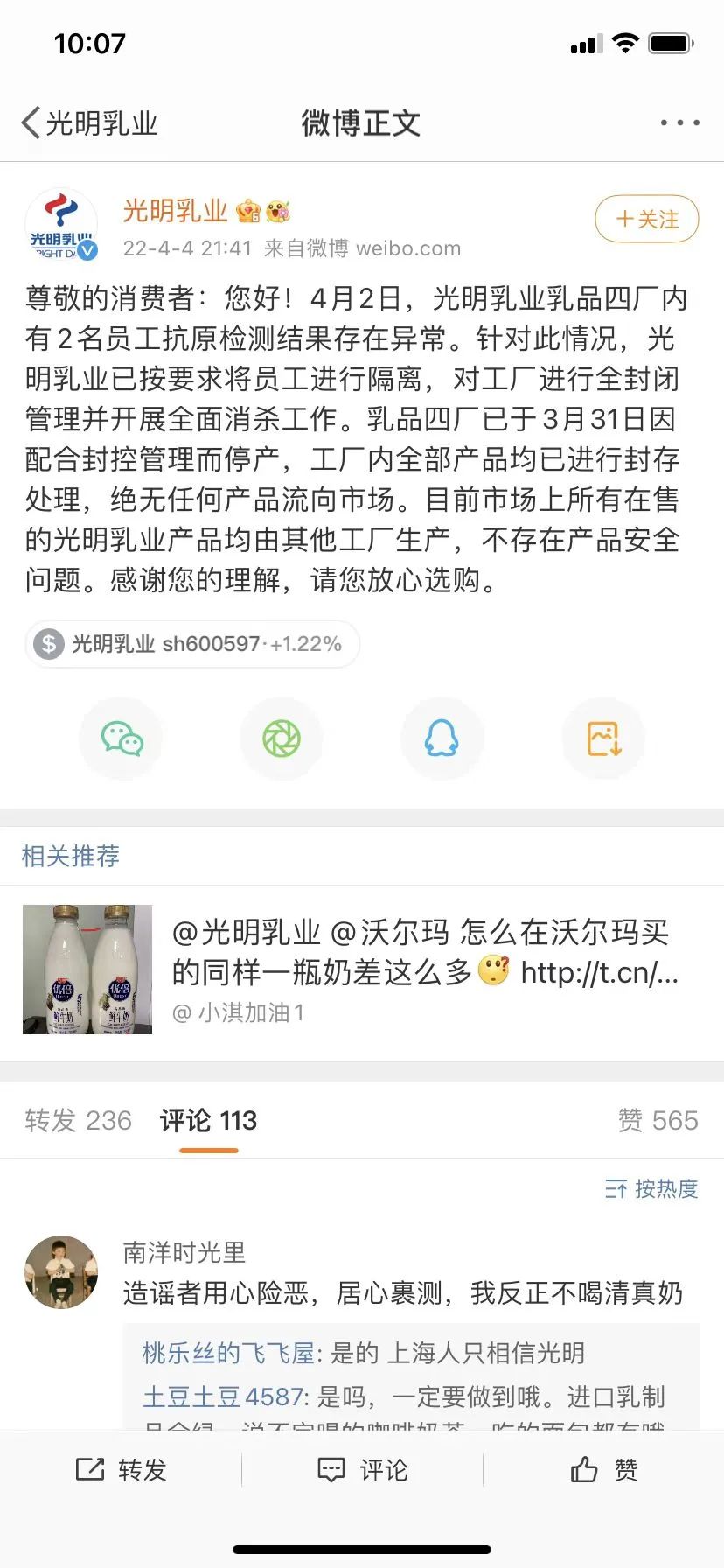Open 光明乳业 profile avatar

click(61, 225)
